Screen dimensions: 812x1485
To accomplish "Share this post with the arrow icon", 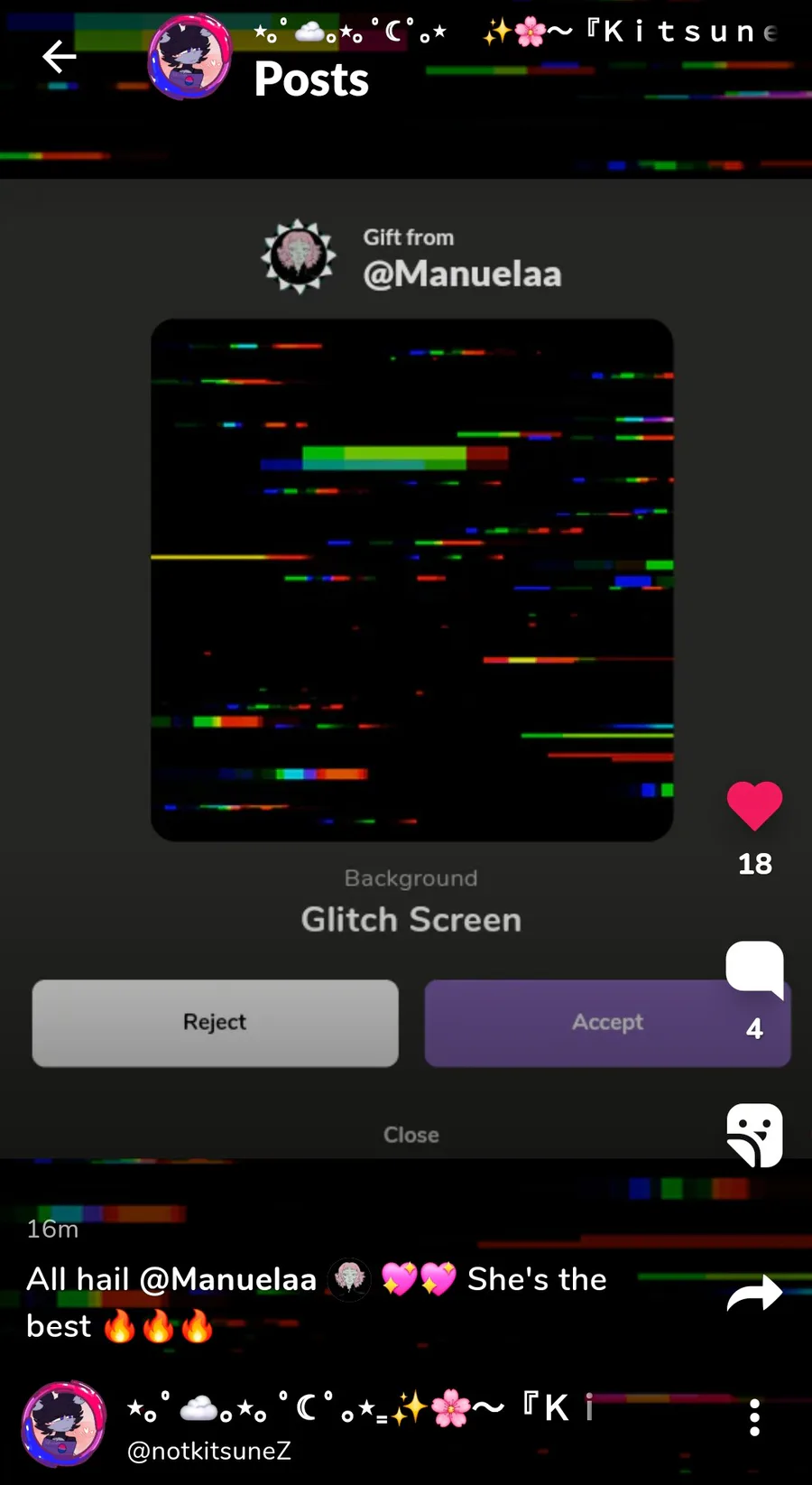I will click(754, 1293).
